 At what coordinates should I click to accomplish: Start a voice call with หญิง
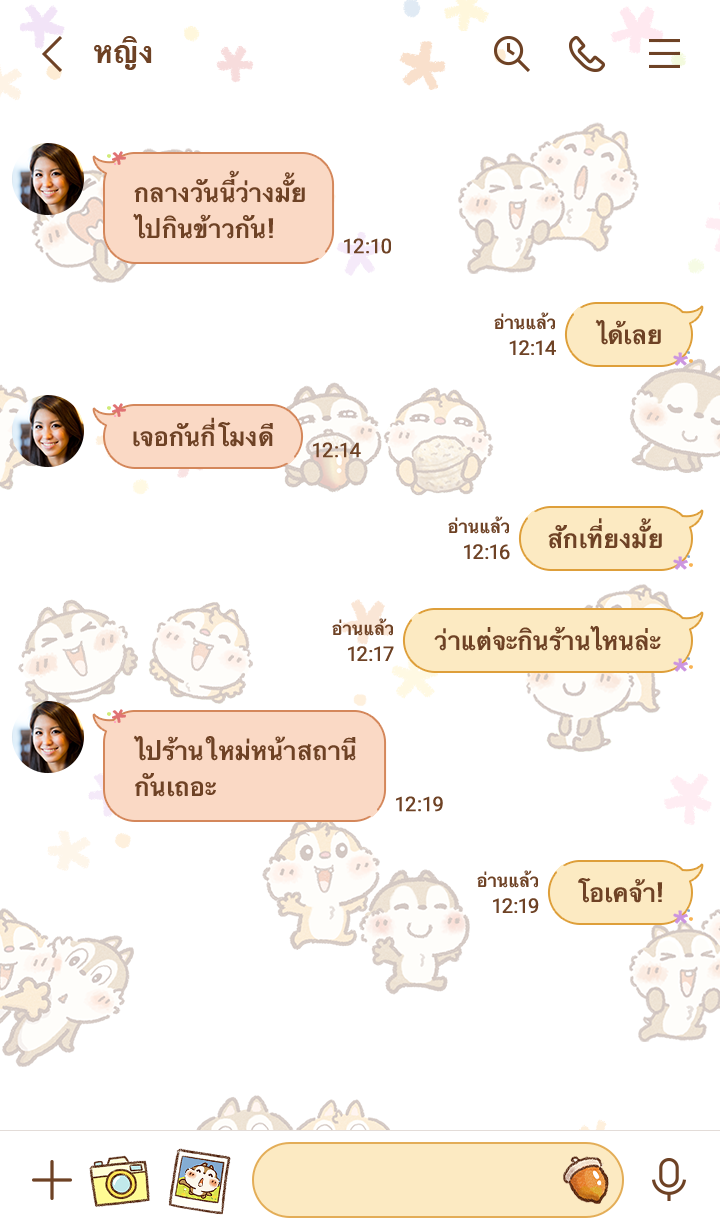coord(588,55)
